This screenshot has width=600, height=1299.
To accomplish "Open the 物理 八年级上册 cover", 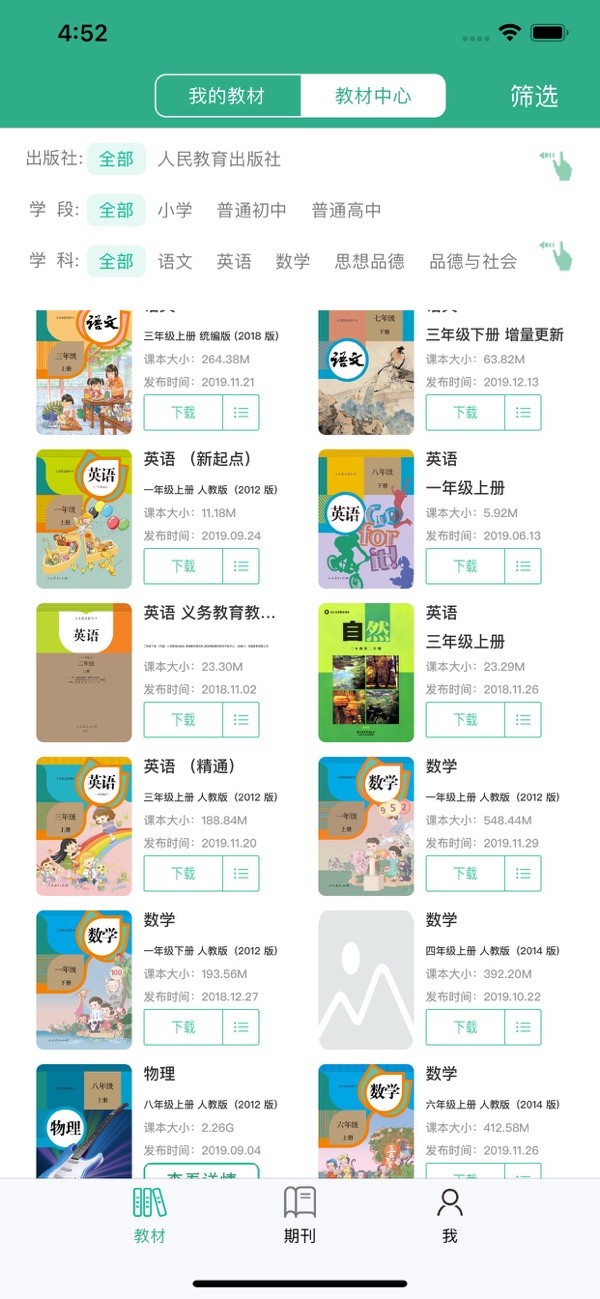I will (x=84, y=1121).
